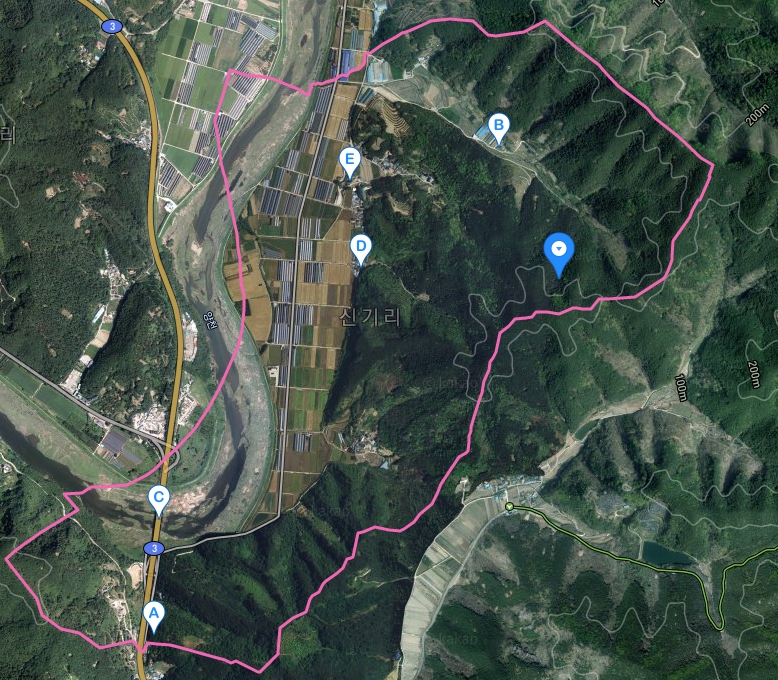Select map marker A

(x=152, y=614)
